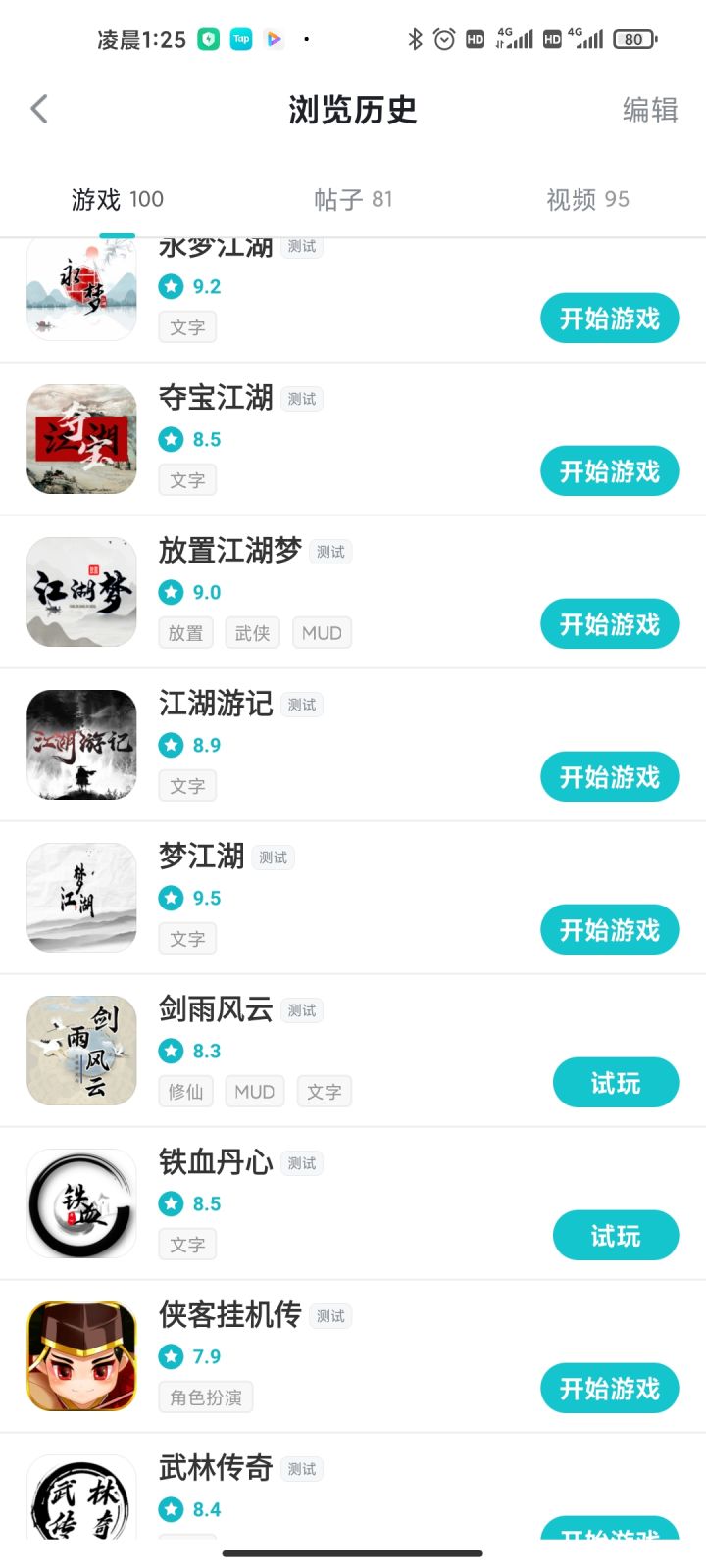
Task: Open the 梦江湖 game details
Action: coord(201,857)
